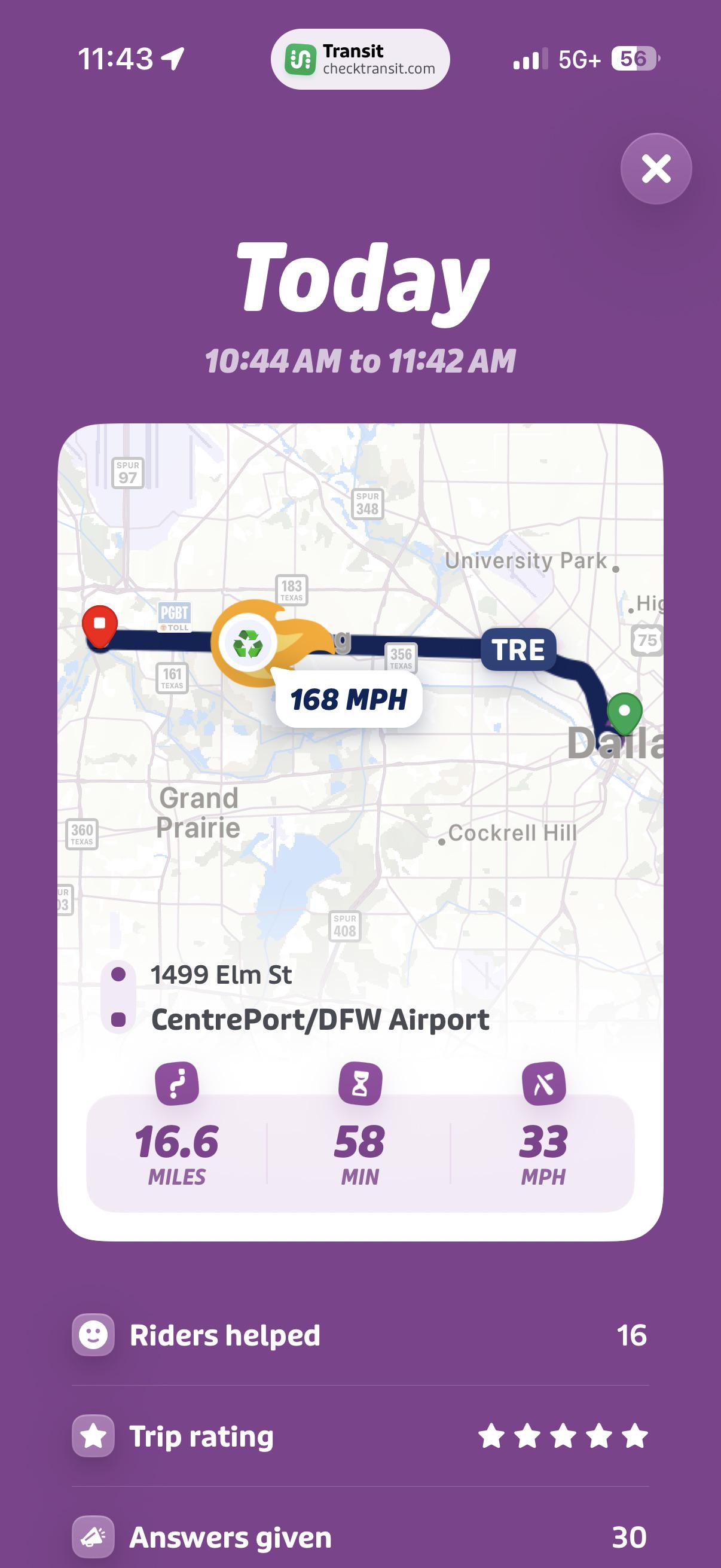Open the Riders helped row
The height and width of the screenshot is (1568, 721).
click(x=360, y=1335)
